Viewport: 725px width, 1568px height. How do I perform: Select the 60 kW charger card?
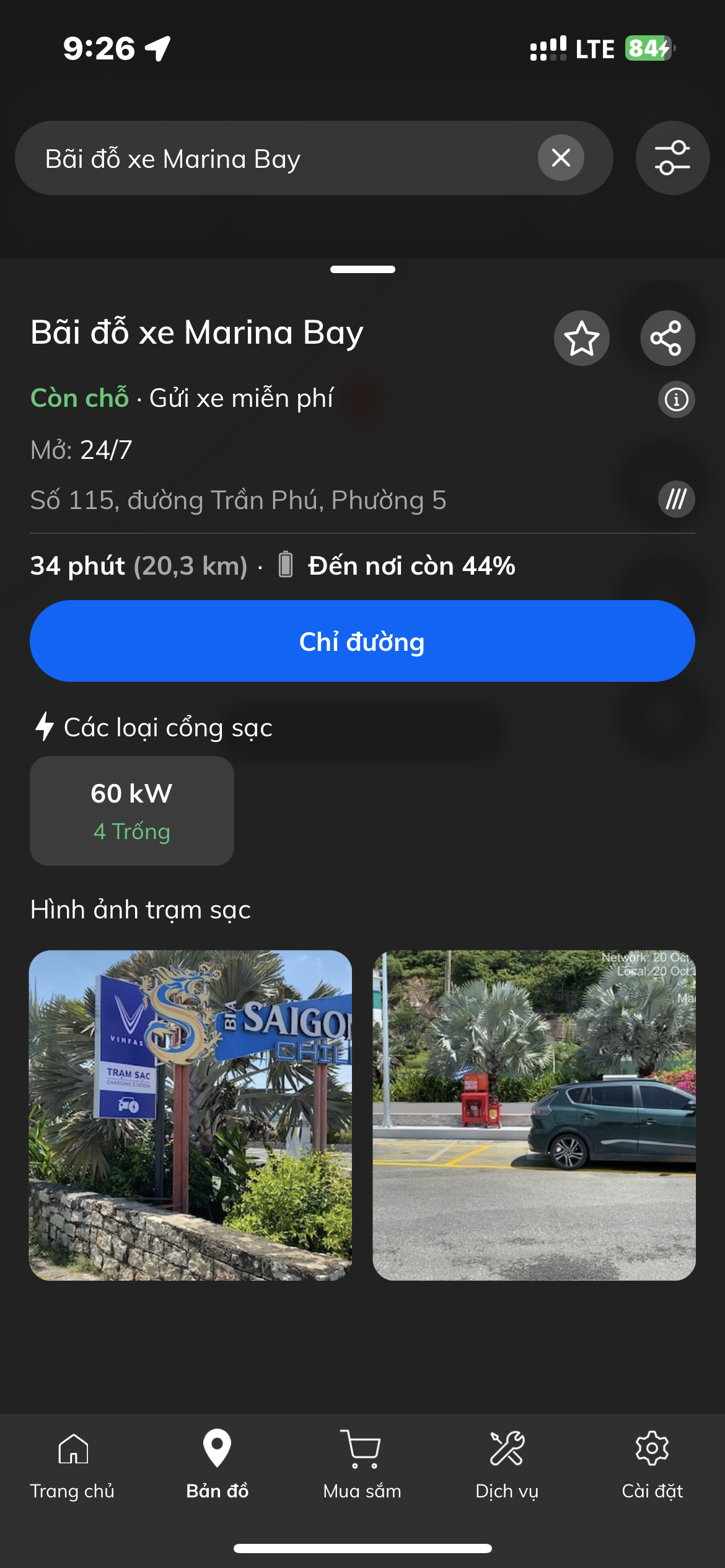tap(132, 811)
